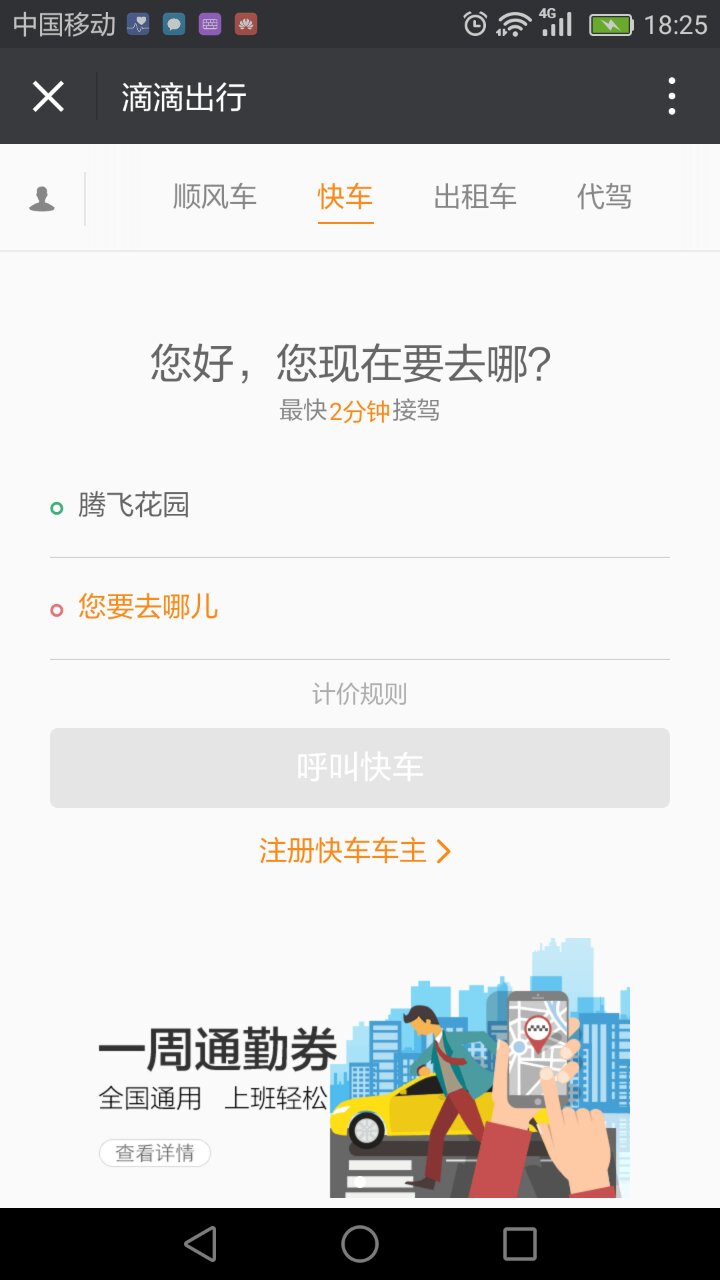Open recent apps from the navigation bar

520,1244
